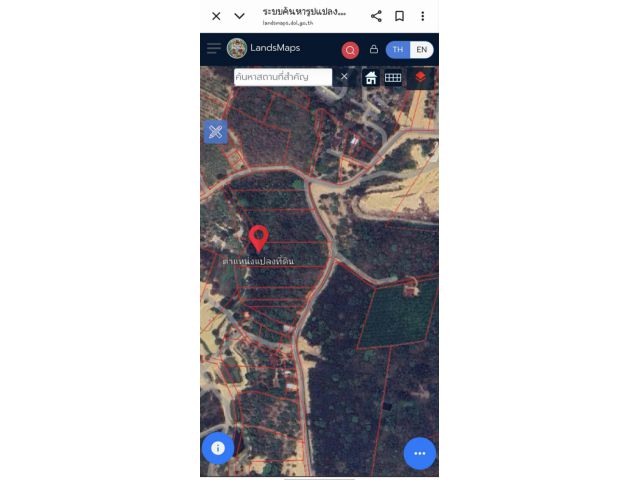Focus the place search field
Screen dimensions: 640x480
pos(282,77)
